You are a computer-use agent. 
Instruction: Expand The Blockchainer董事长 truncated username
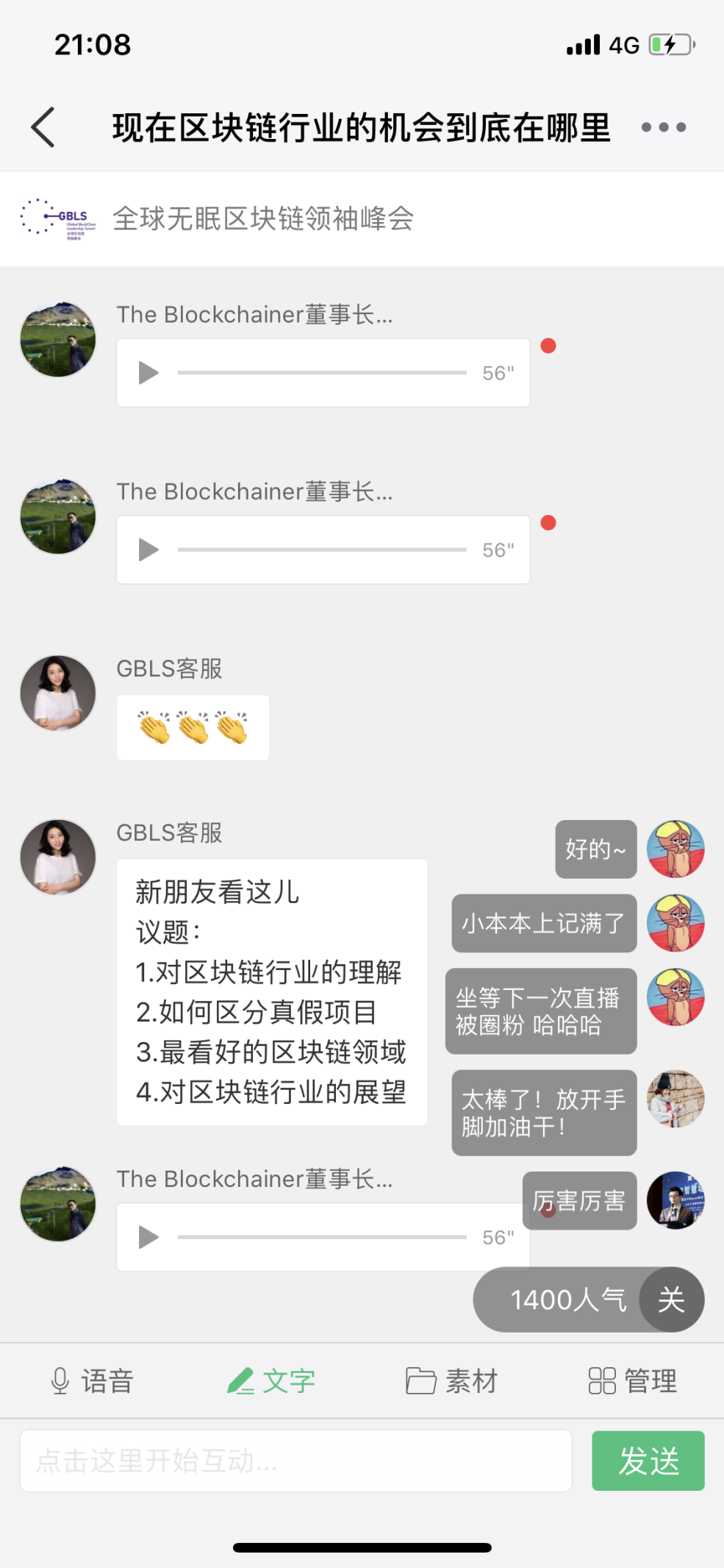click(254, 315)
